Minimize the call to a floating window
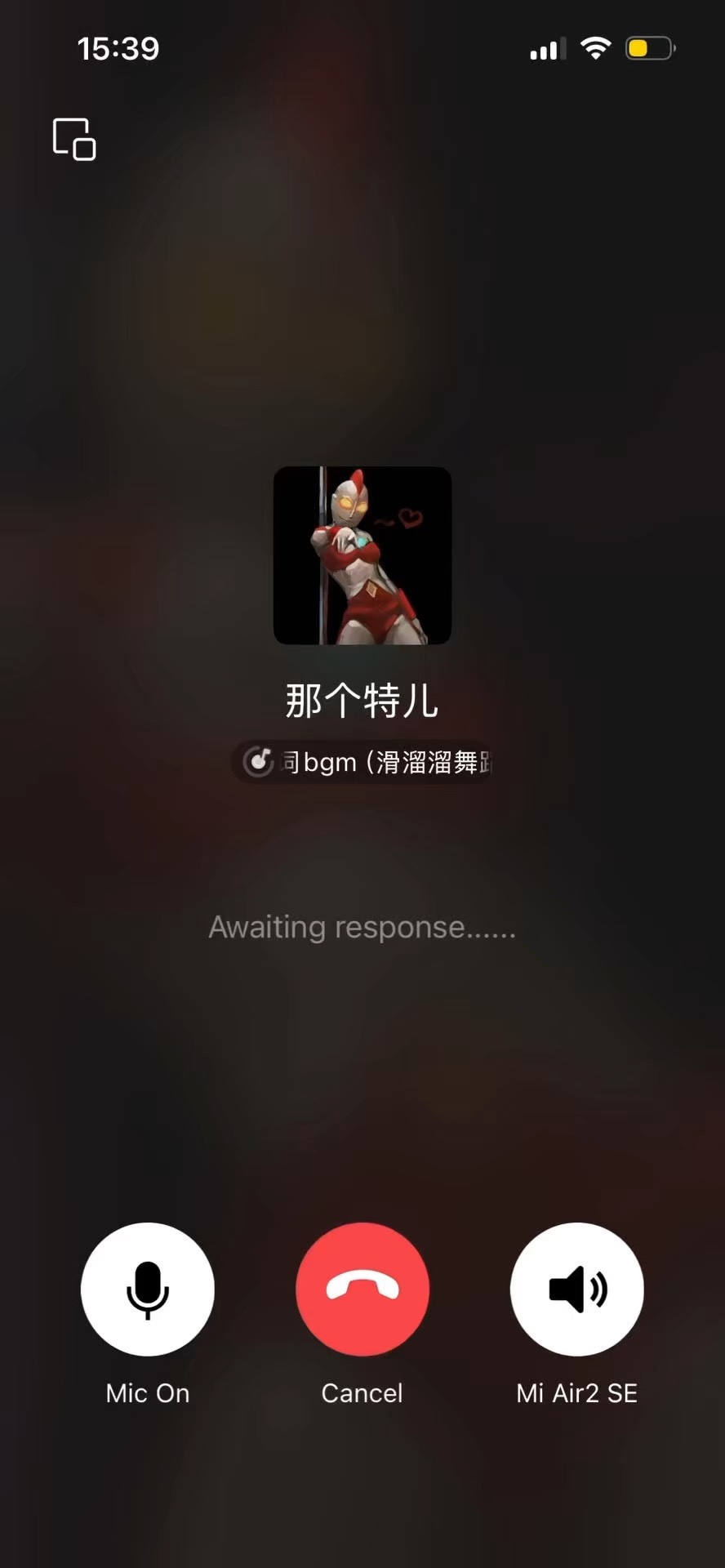This screenshot has height=1568, width=725. 74,140
